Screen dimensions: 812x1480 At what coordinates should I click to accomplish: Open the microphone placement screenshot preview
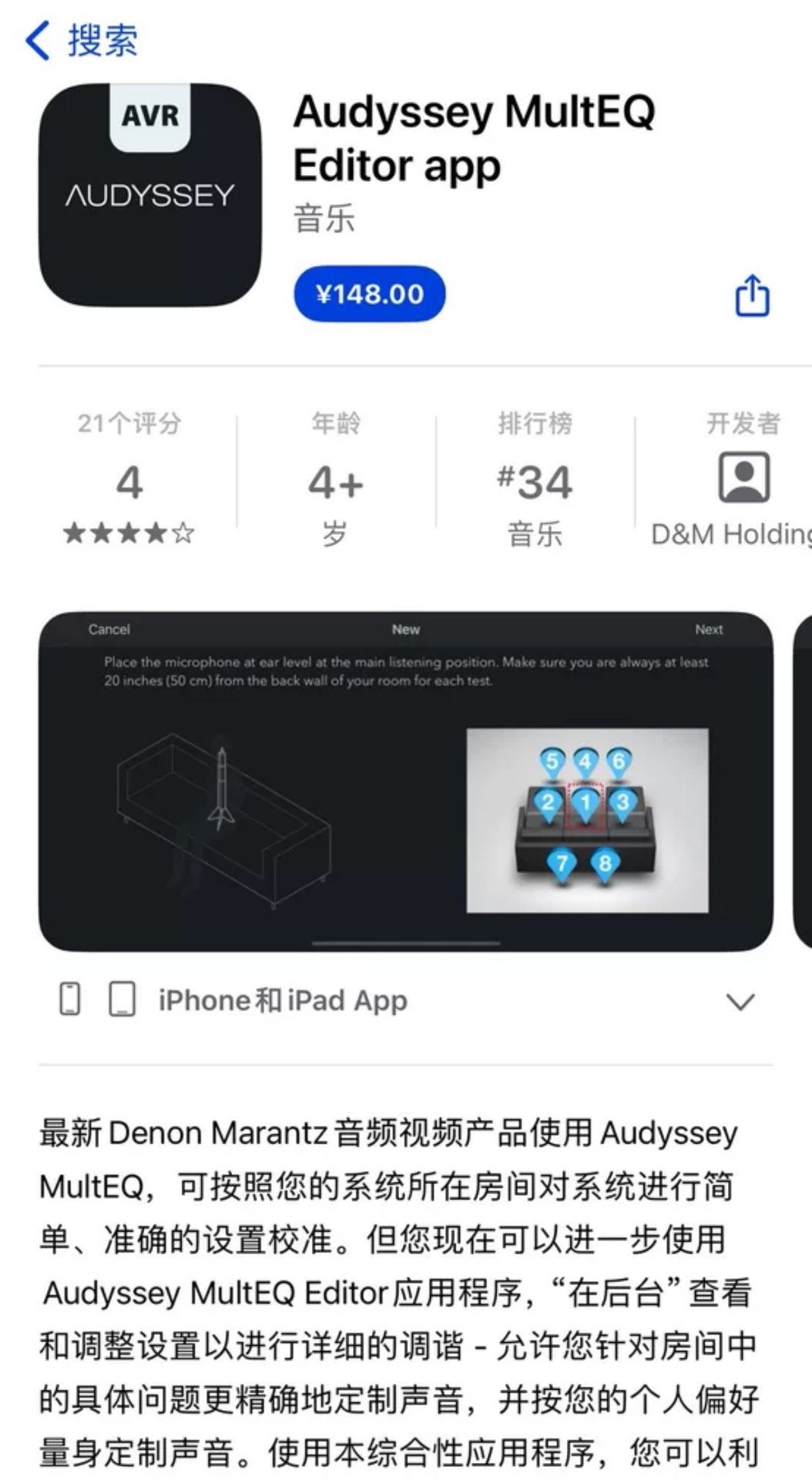405,781
